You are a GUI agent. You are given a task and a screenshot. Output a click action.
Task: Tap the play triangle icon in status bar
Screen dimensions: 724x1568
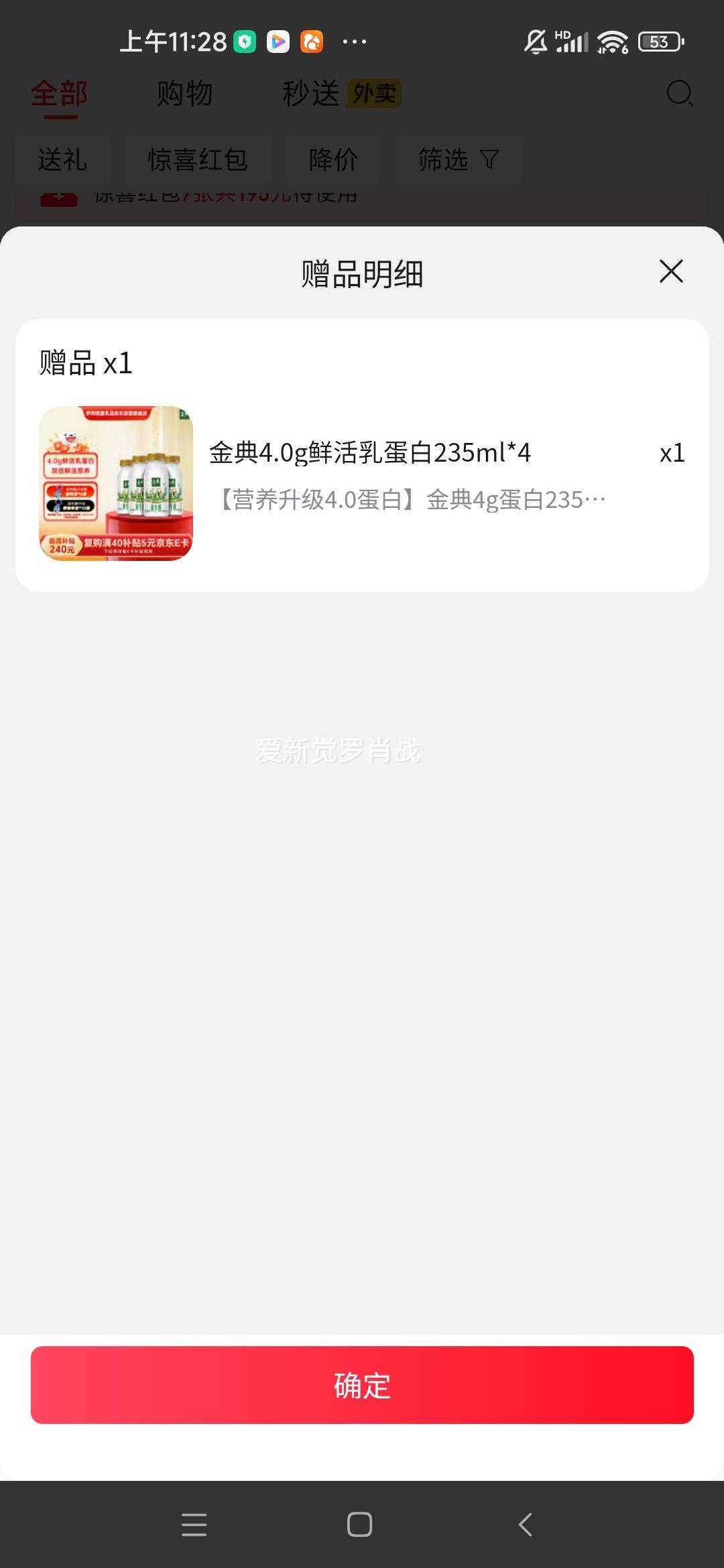pos(278,41)
